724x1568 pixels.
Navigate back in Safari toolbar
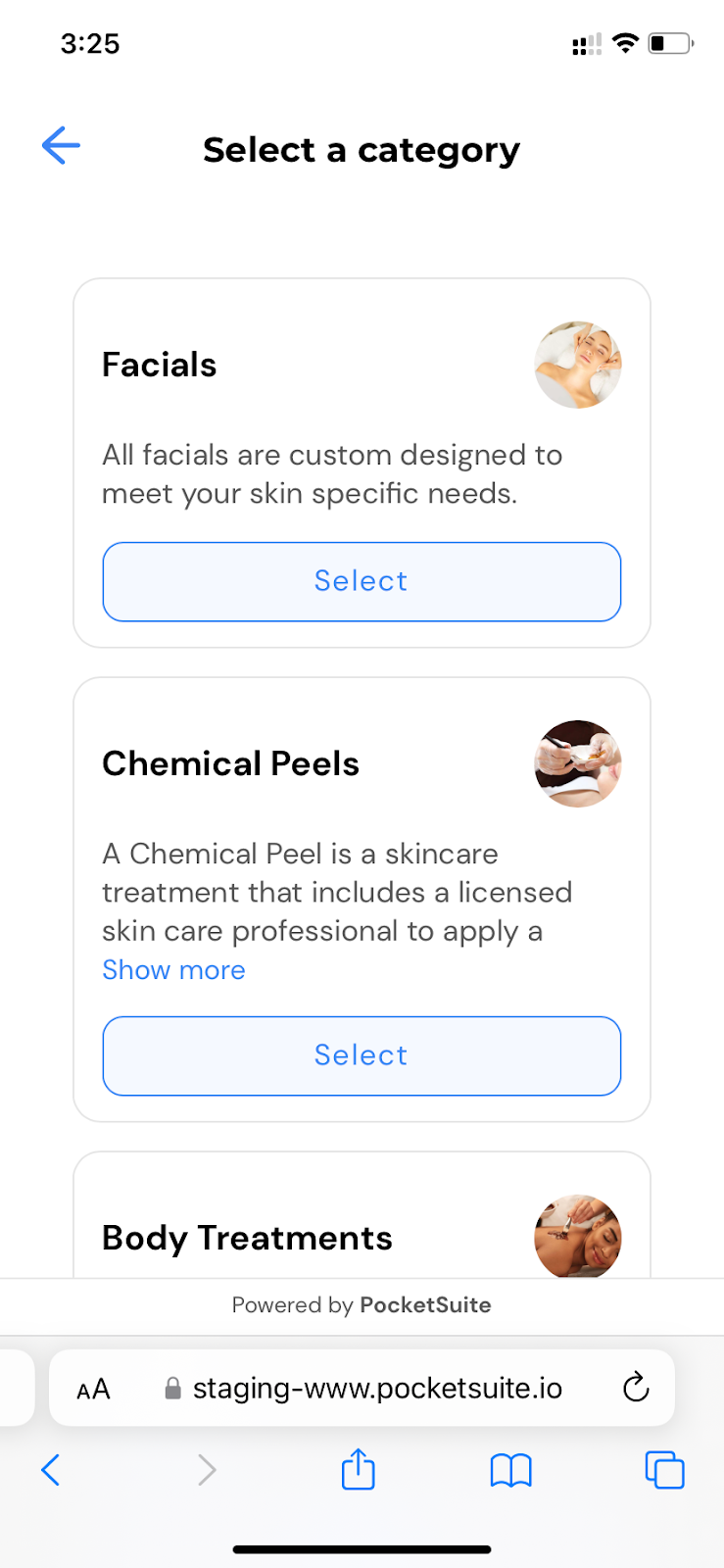pyautogui.click(x=51, y=1470)
